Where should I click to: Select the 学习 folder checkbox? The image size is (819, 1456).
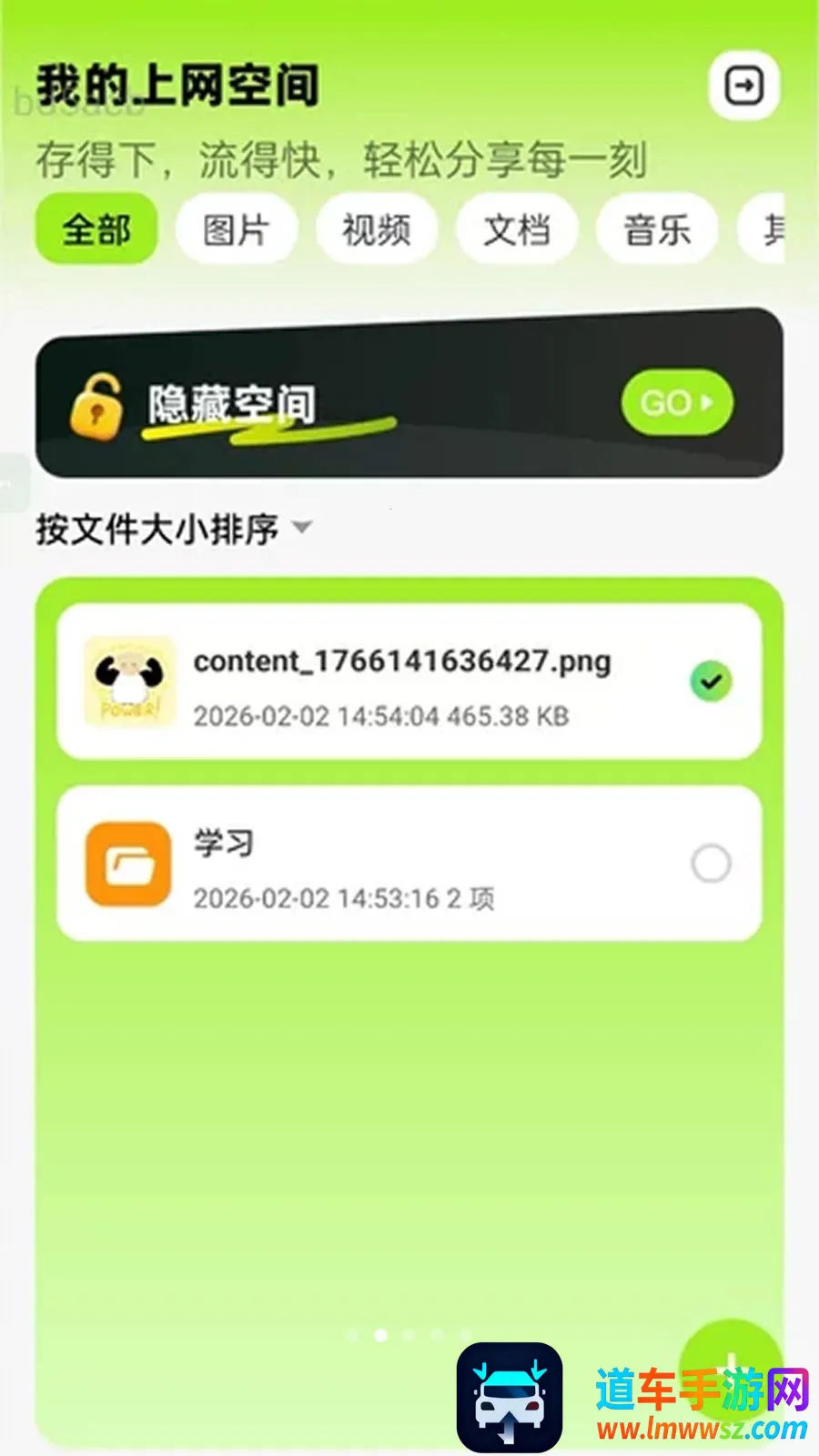pos(711,864)
